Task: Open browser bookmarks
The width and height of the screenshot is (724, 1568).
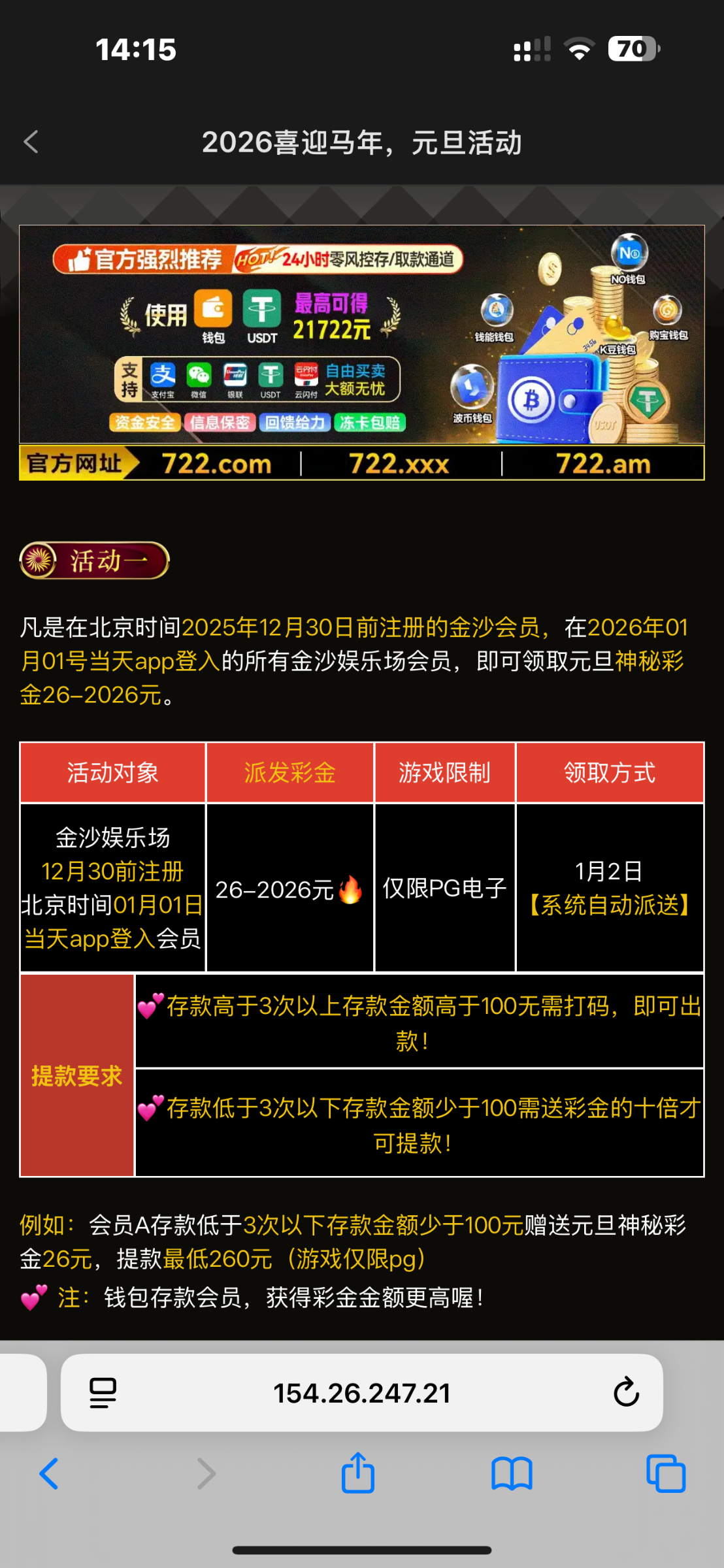Action: pos(512,1474)
